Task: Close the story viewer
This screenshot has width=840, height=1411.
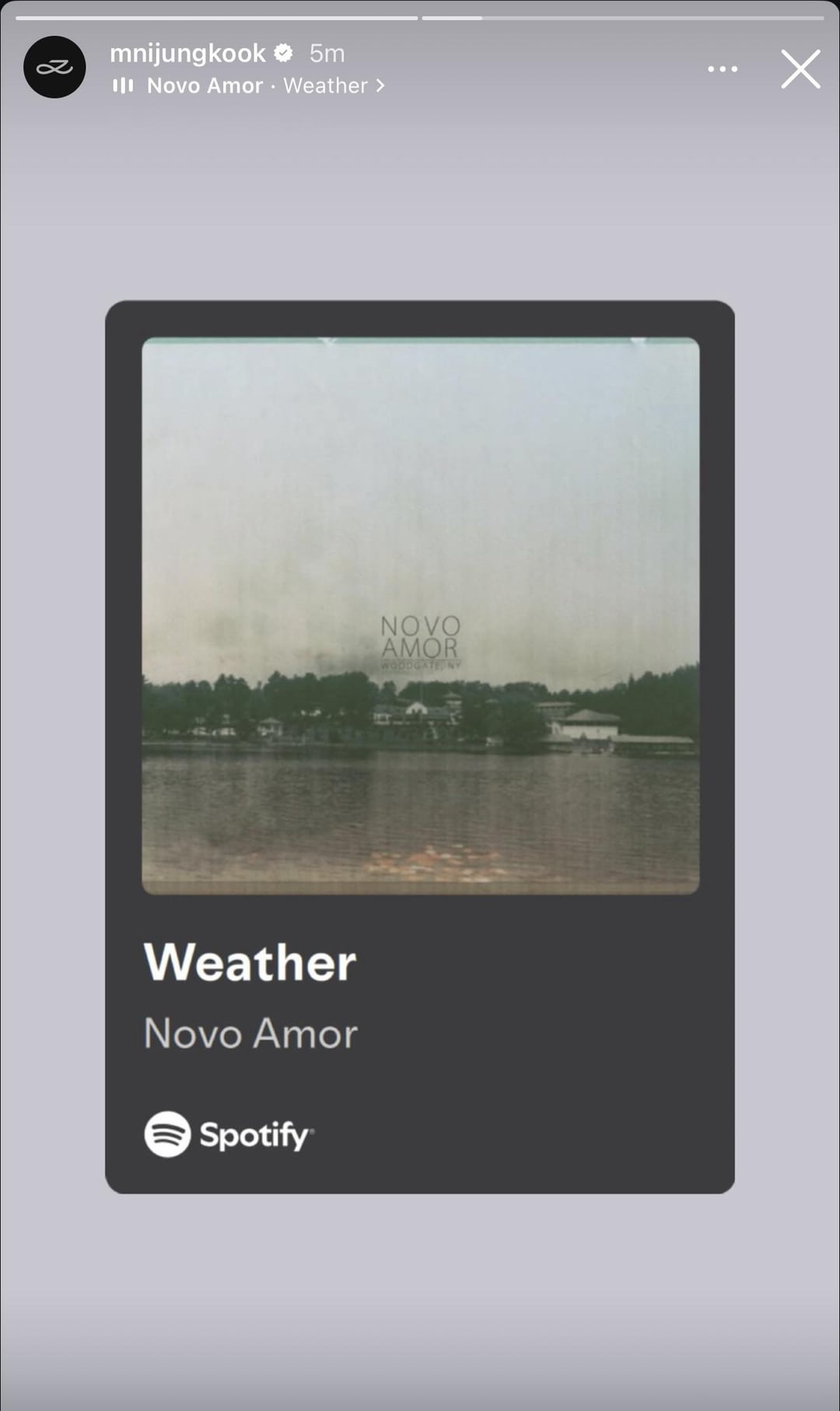Action: (x=800, y=69)
